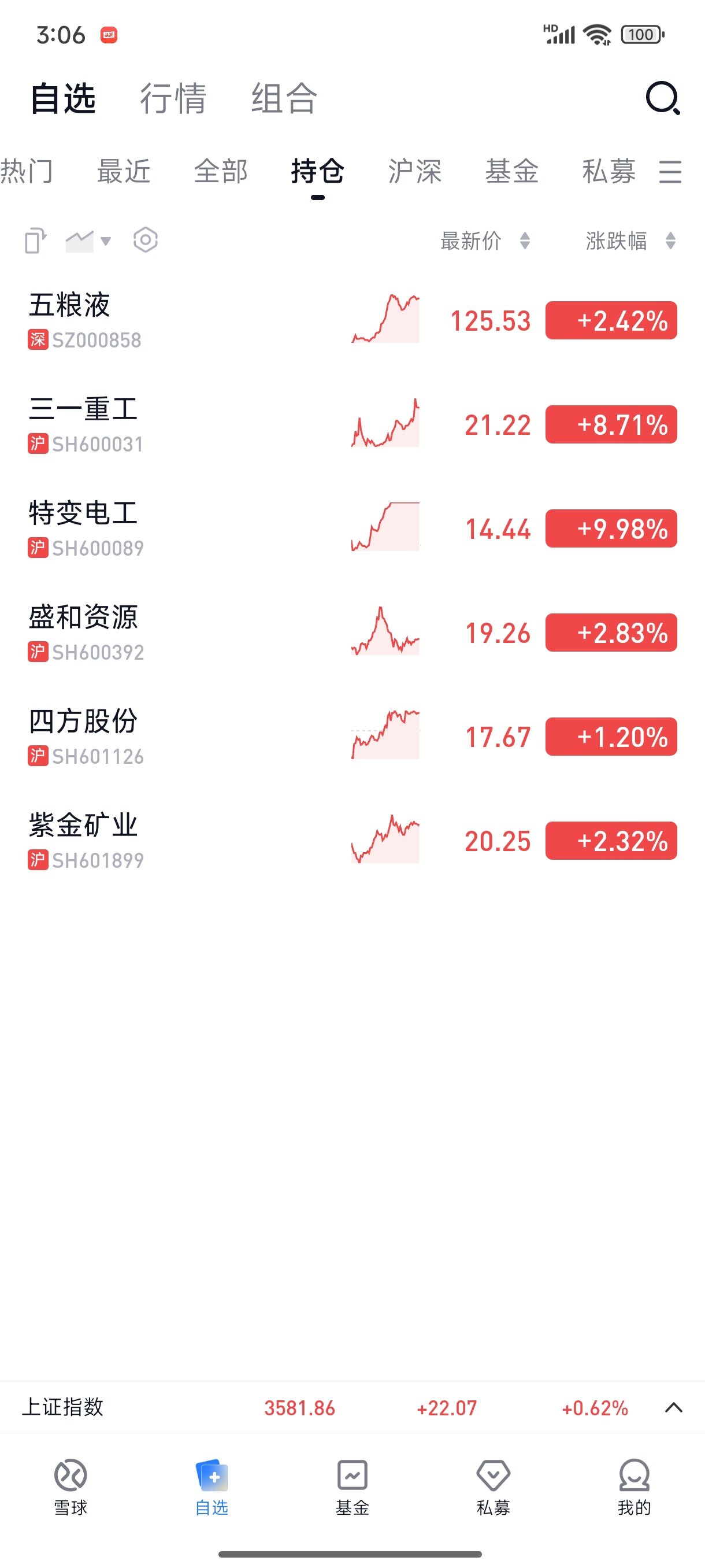Sort by 涨跌幅 column

631,241
